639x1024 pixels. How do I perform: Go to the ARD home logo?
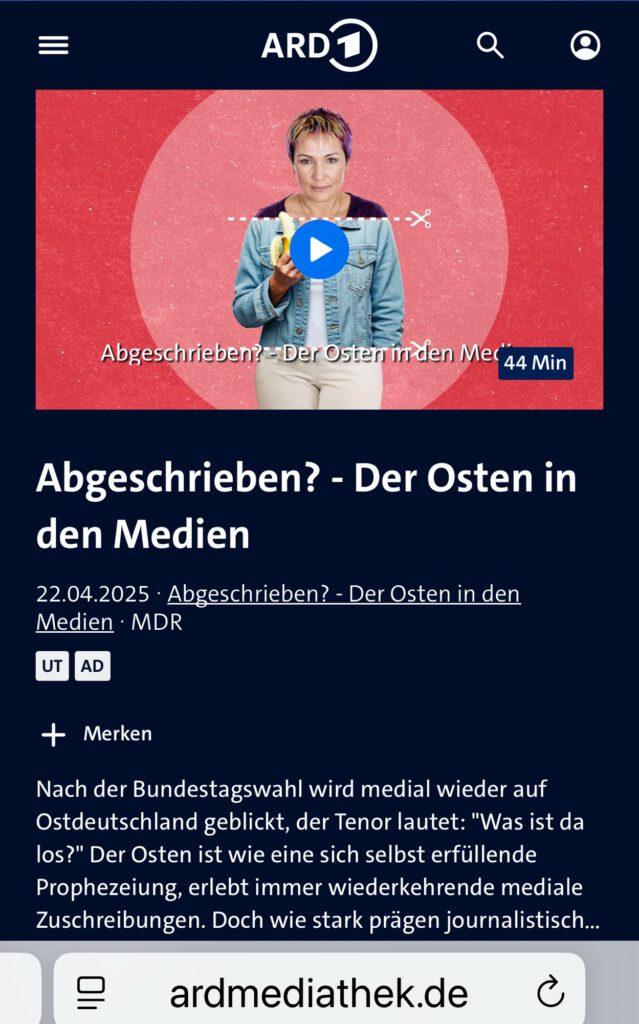(x=319, y=45)
